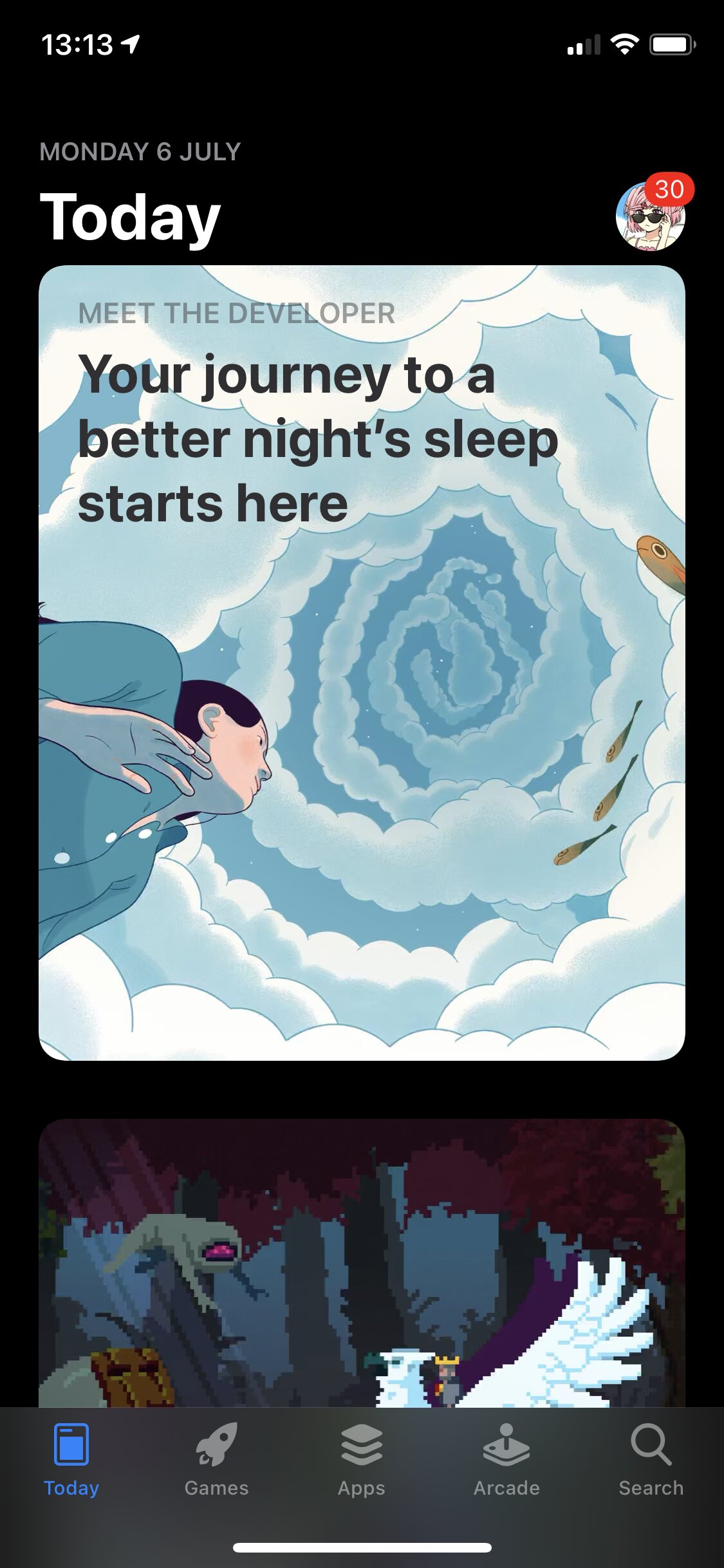
Task: Switch to the Apps tab
Action: pyautogui.click(x=362, y=1461)
